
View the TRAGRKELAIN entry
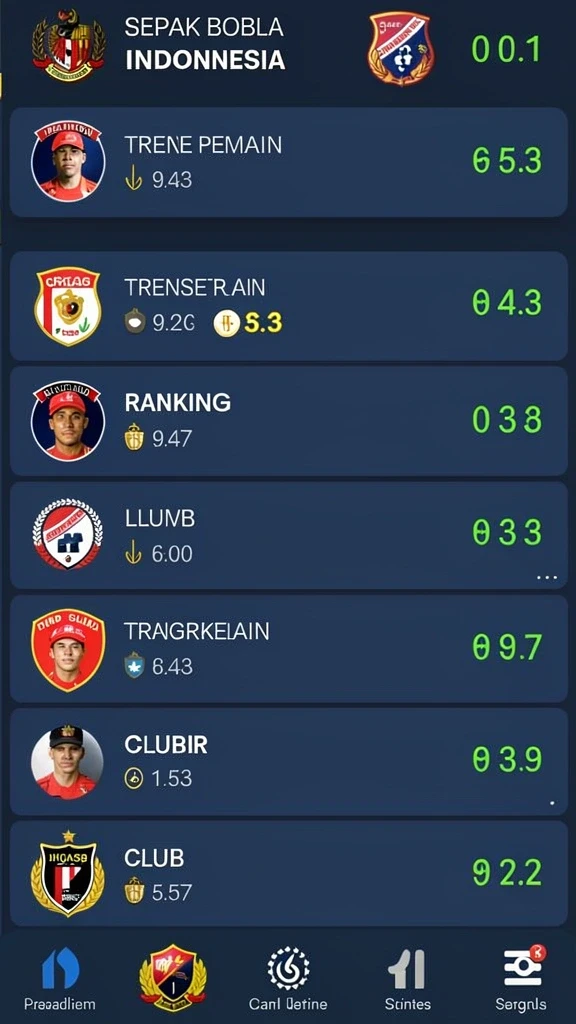pos(288,648)
